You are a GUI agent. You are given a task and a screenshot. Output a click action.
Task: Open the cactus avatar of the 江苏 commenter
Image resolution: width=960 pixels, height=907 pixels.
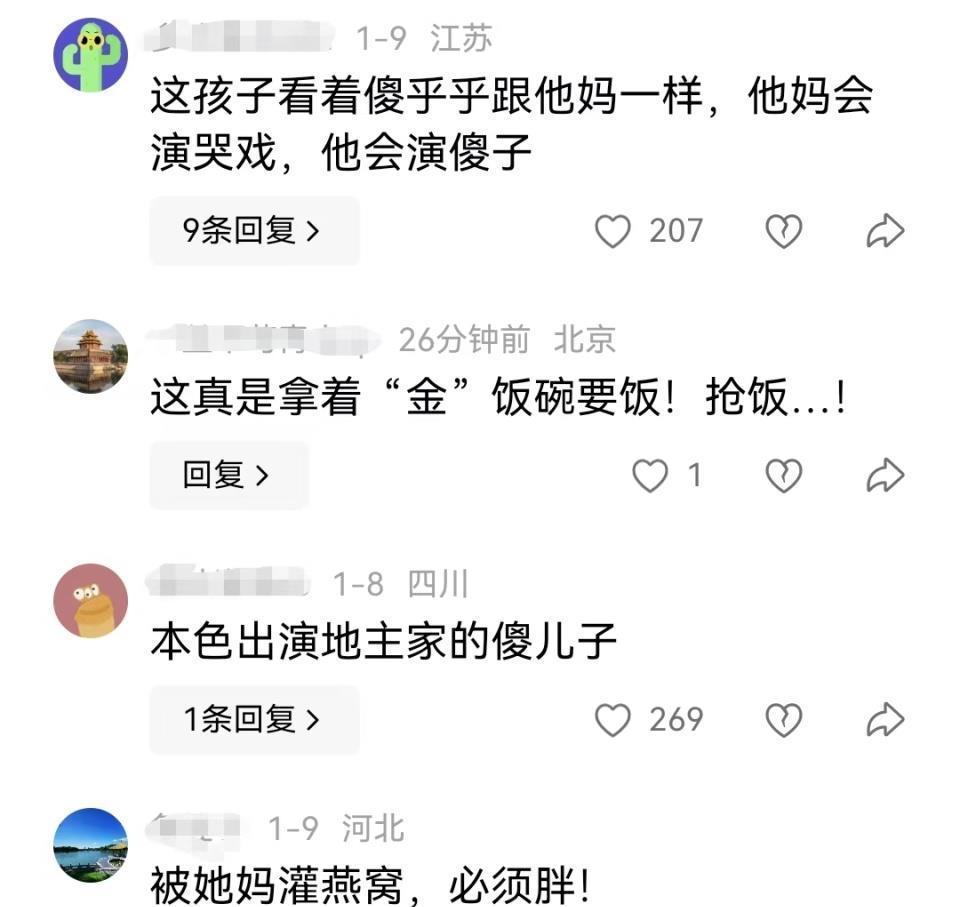[90, 55]
